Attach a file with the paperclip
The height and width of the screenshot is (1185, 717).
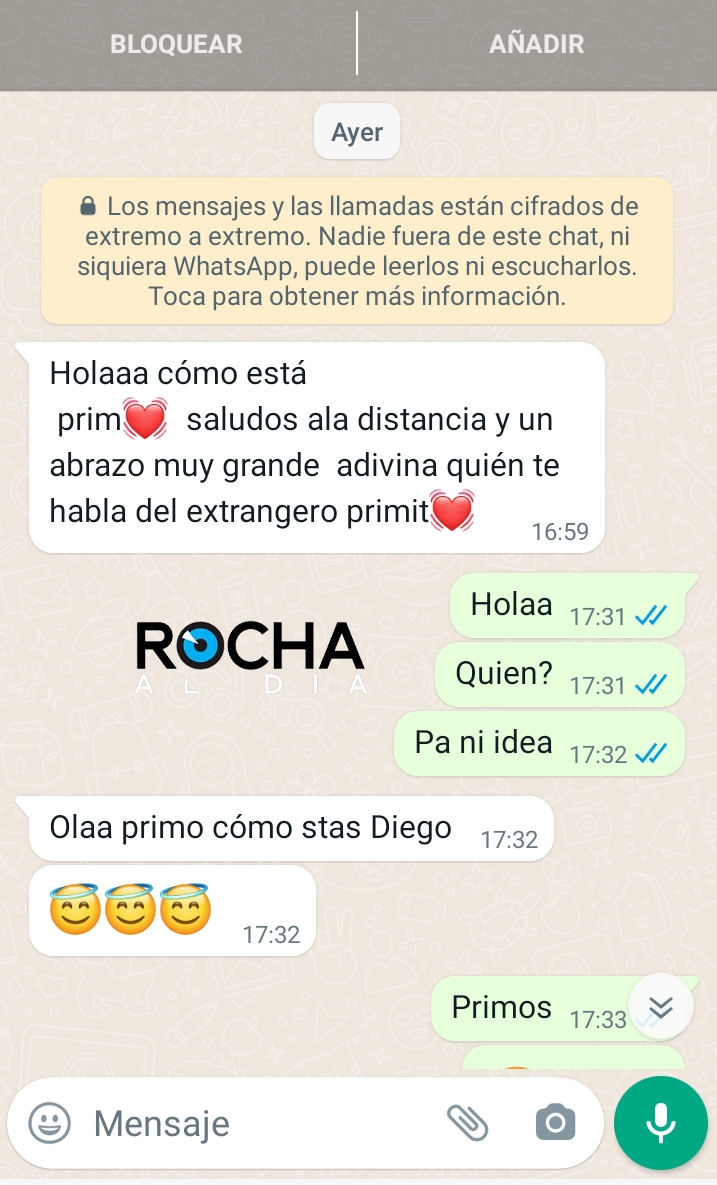(467, 1123)
